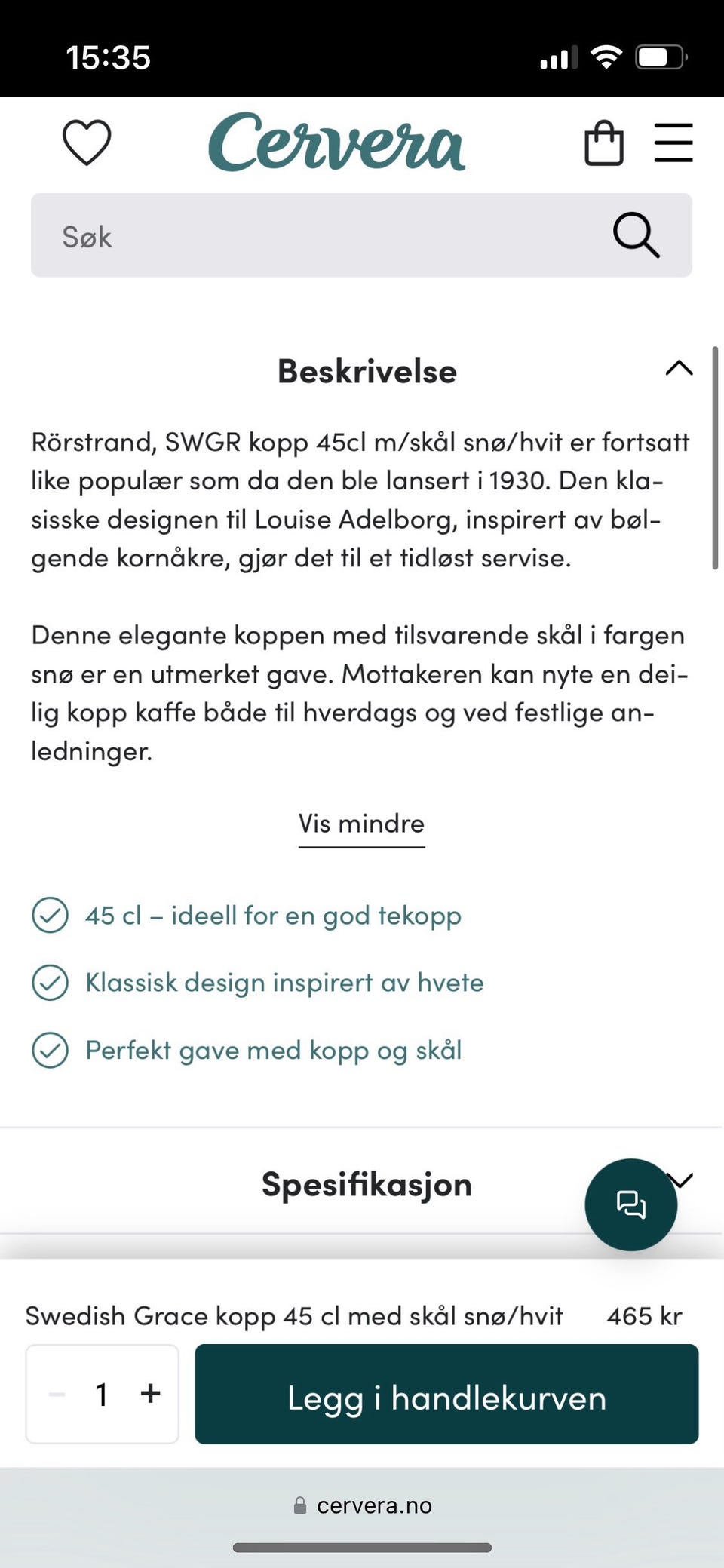Open the favorites heart icon
724x1568 pixels.
87,142
